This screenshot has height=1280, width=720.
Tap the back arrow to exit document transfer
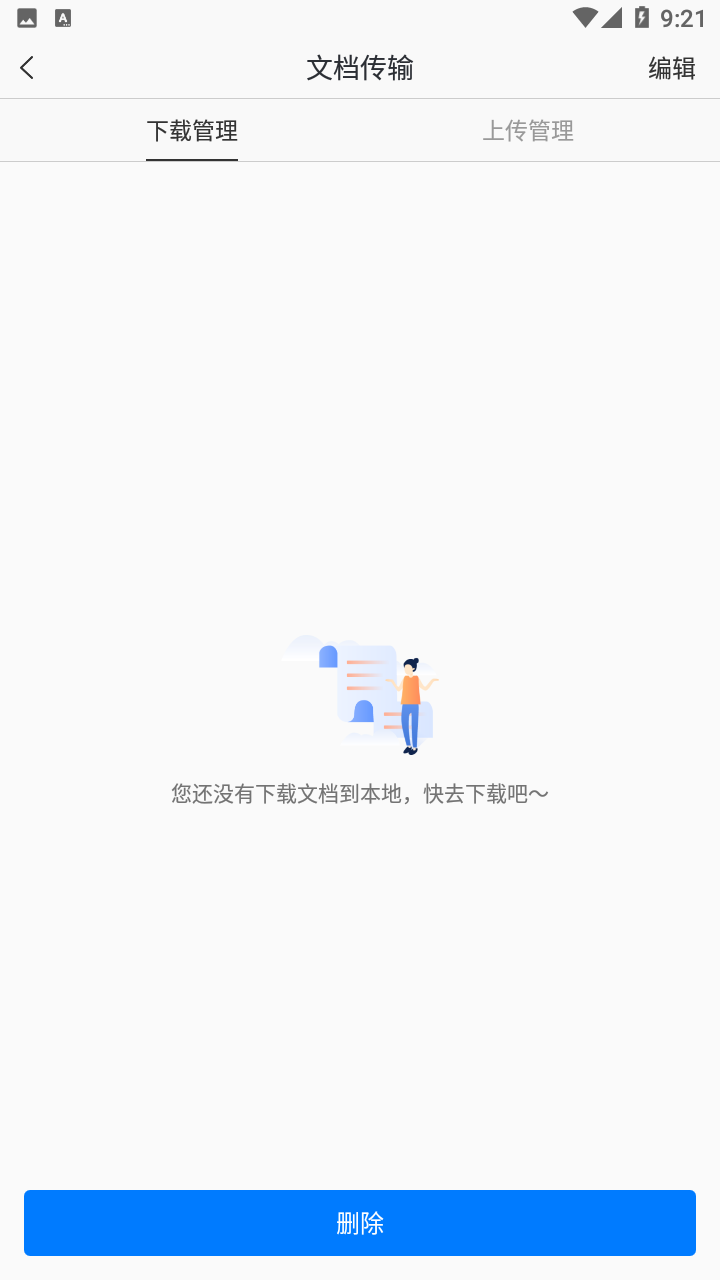click(x=26, y=67)
